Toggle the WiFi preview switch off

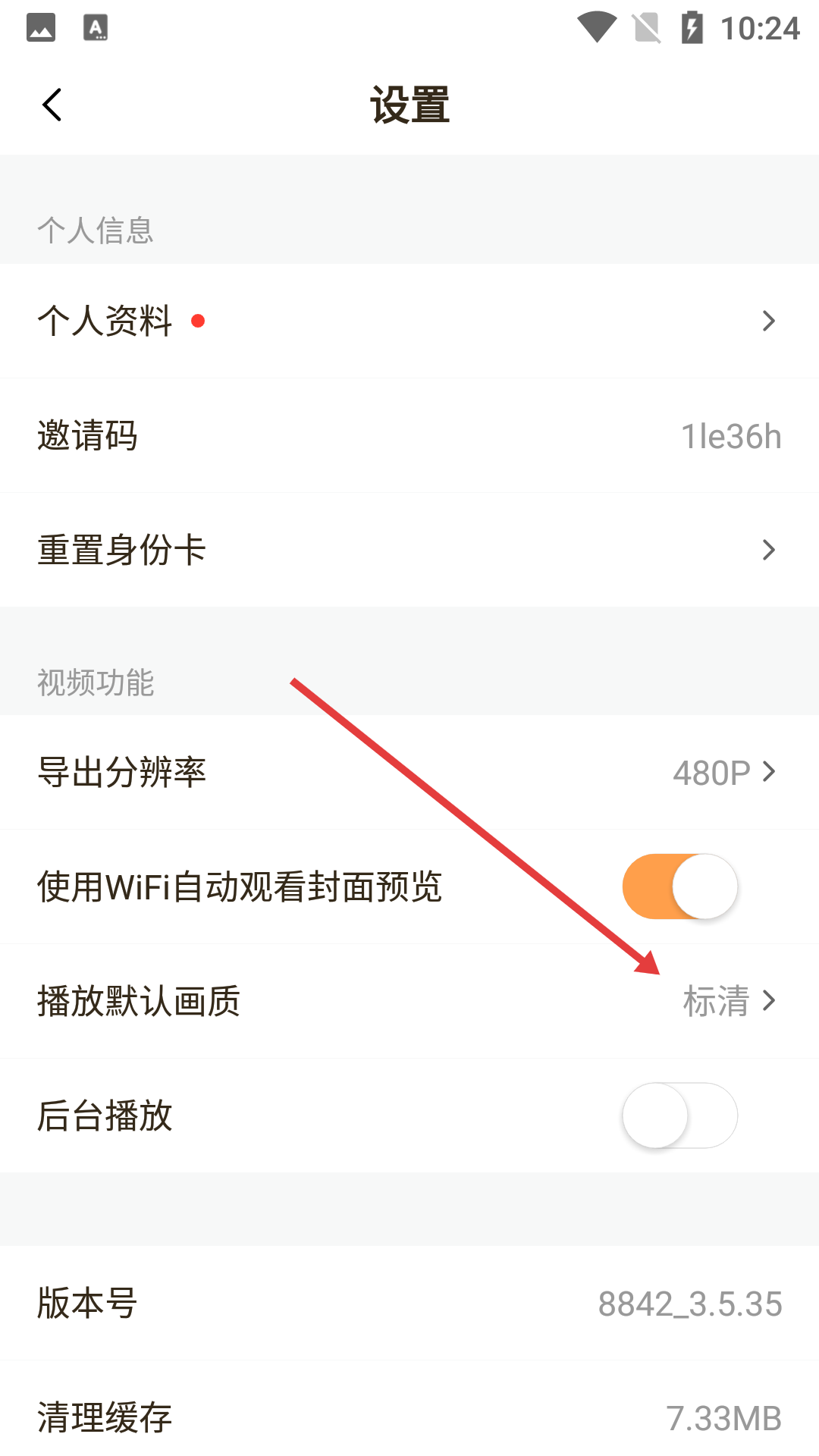680,886
